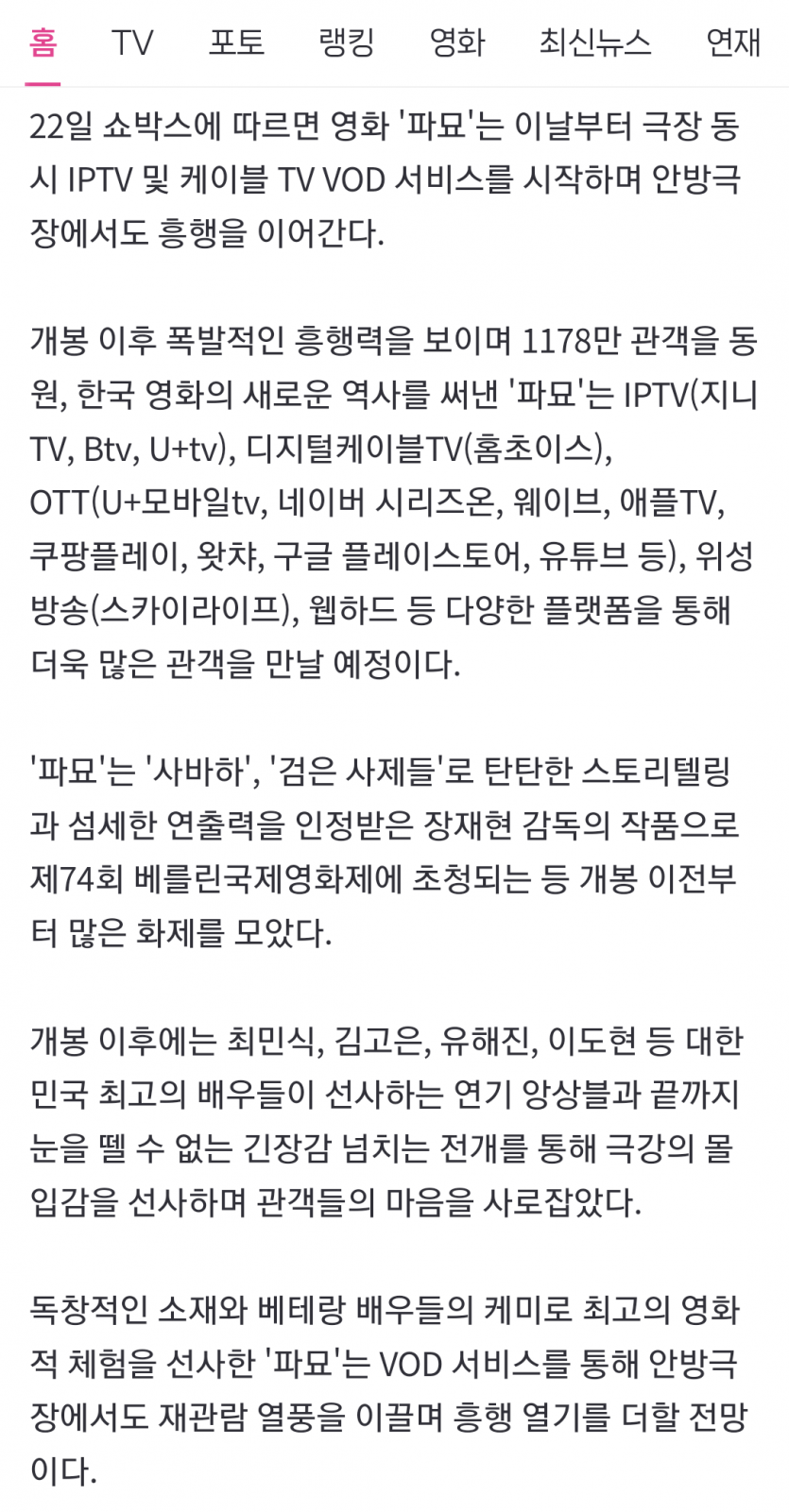789x1512 pixels.
Task: Open the 최신뉴스 tab
Action: [x=594, y=42]
